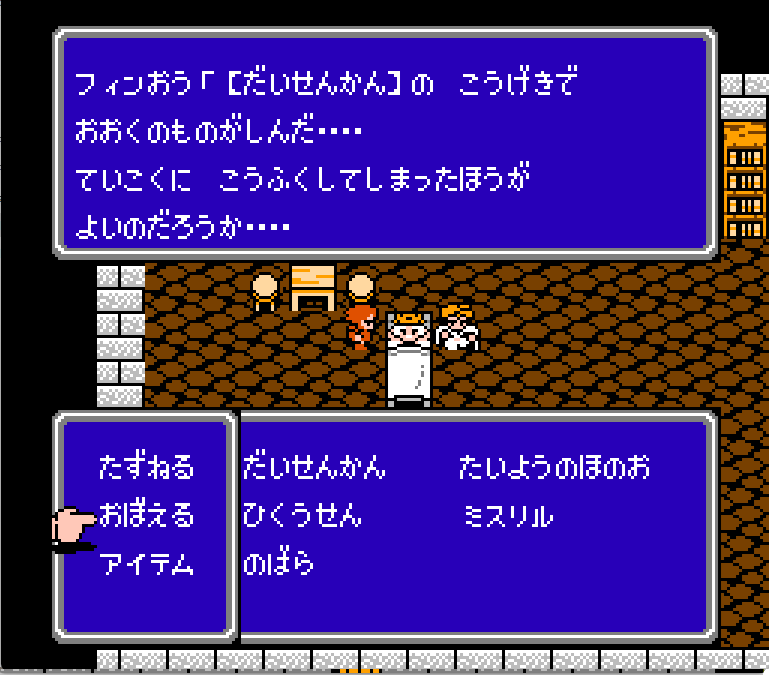The image size is (769, 675).
Task: Pick the keyword だいせんかん
Action: (313, 467)
